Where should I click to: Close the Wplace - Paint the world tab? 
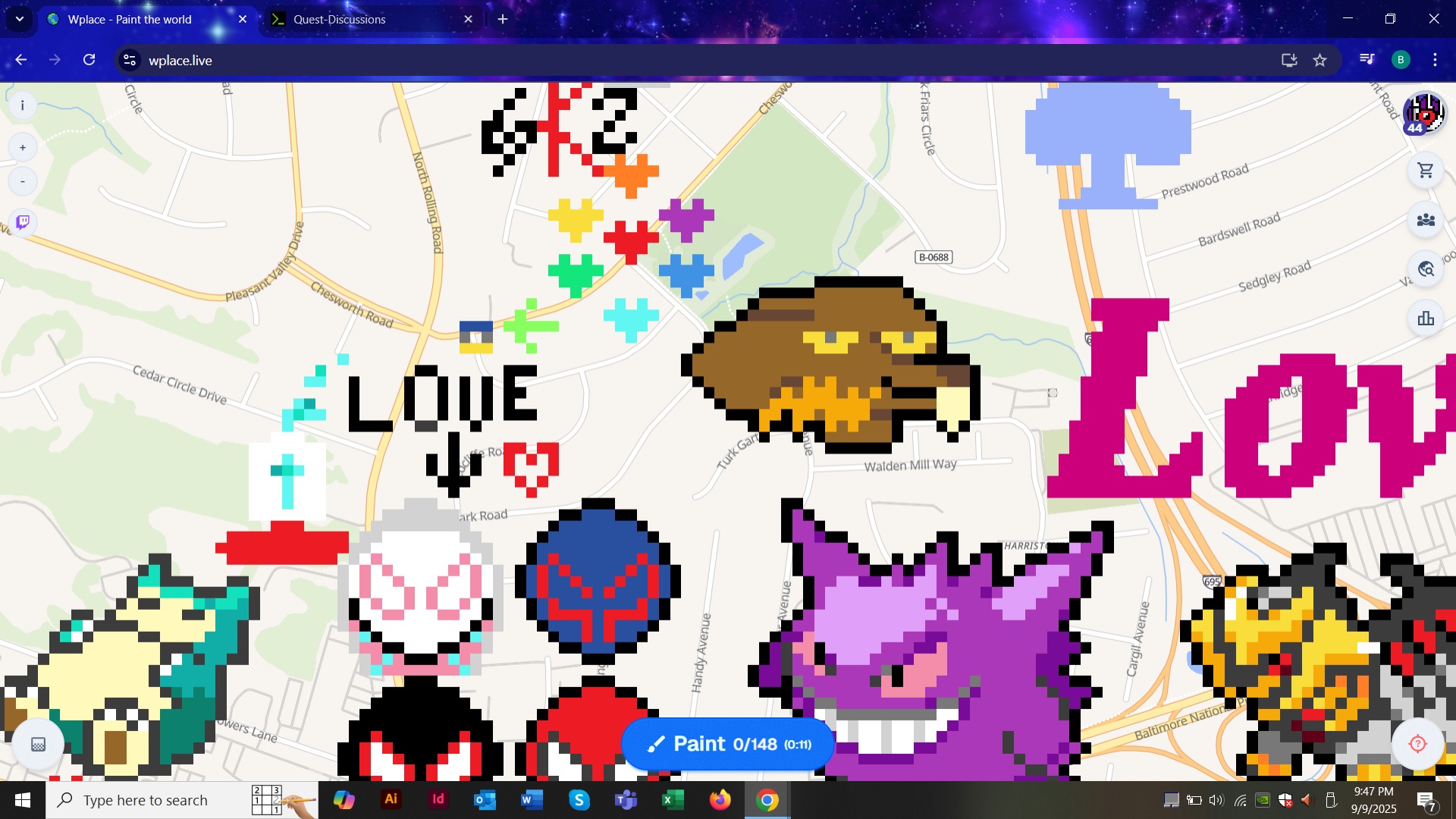pyautogui.click(x=243, y=19)
